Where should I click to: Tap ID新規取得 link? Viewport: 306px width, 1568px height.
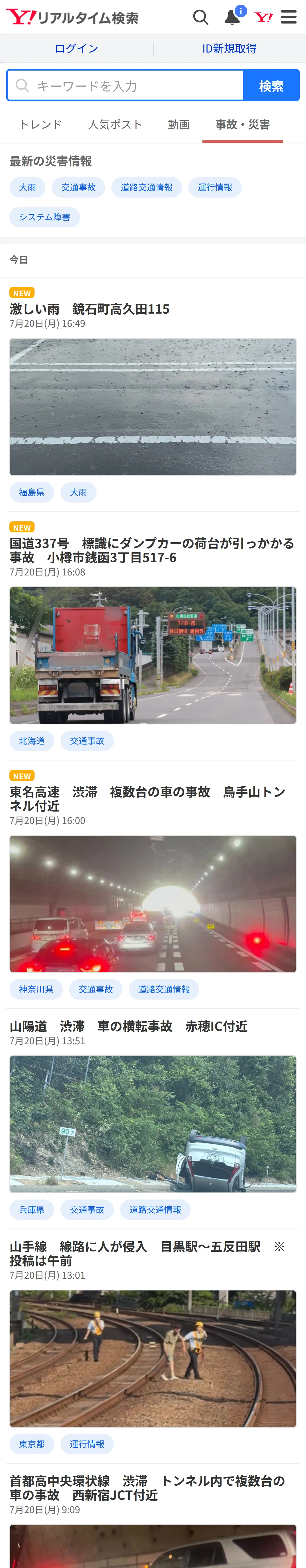click(229, 49)
